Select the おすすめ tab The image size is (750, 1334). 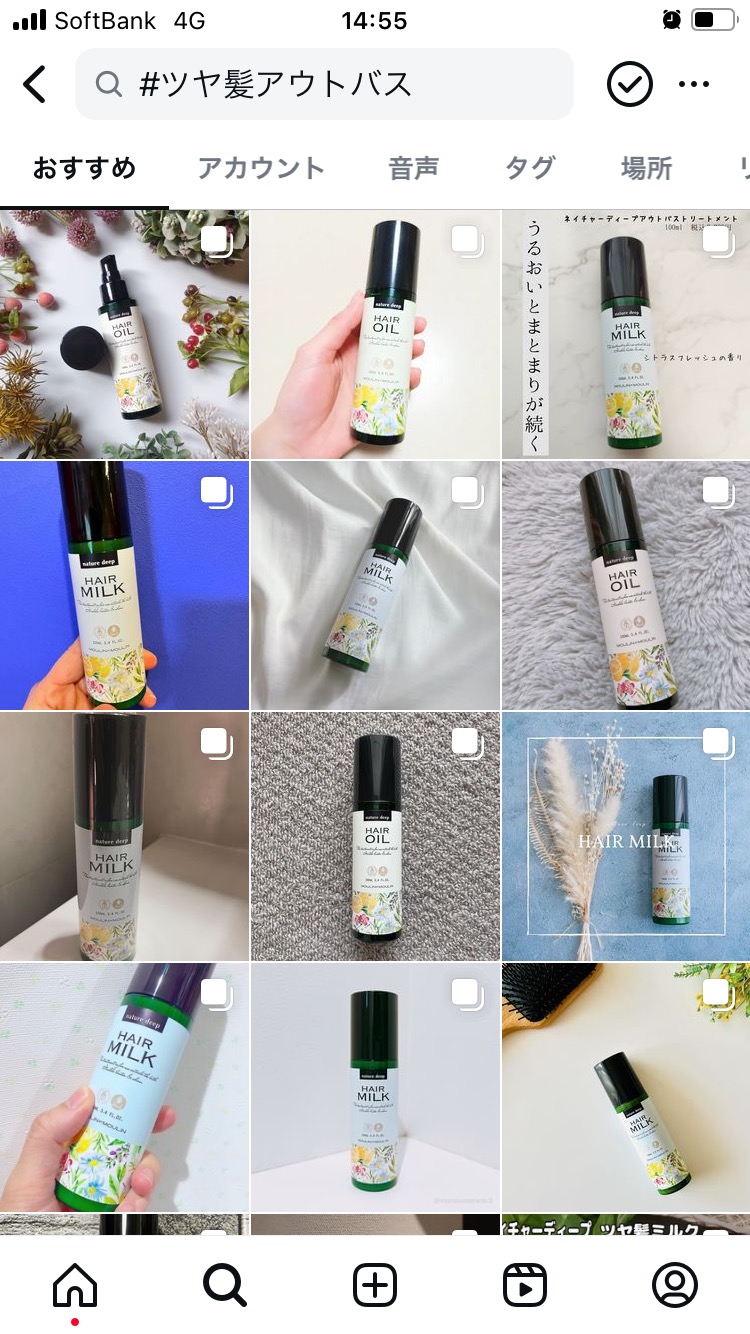[84, 168]
